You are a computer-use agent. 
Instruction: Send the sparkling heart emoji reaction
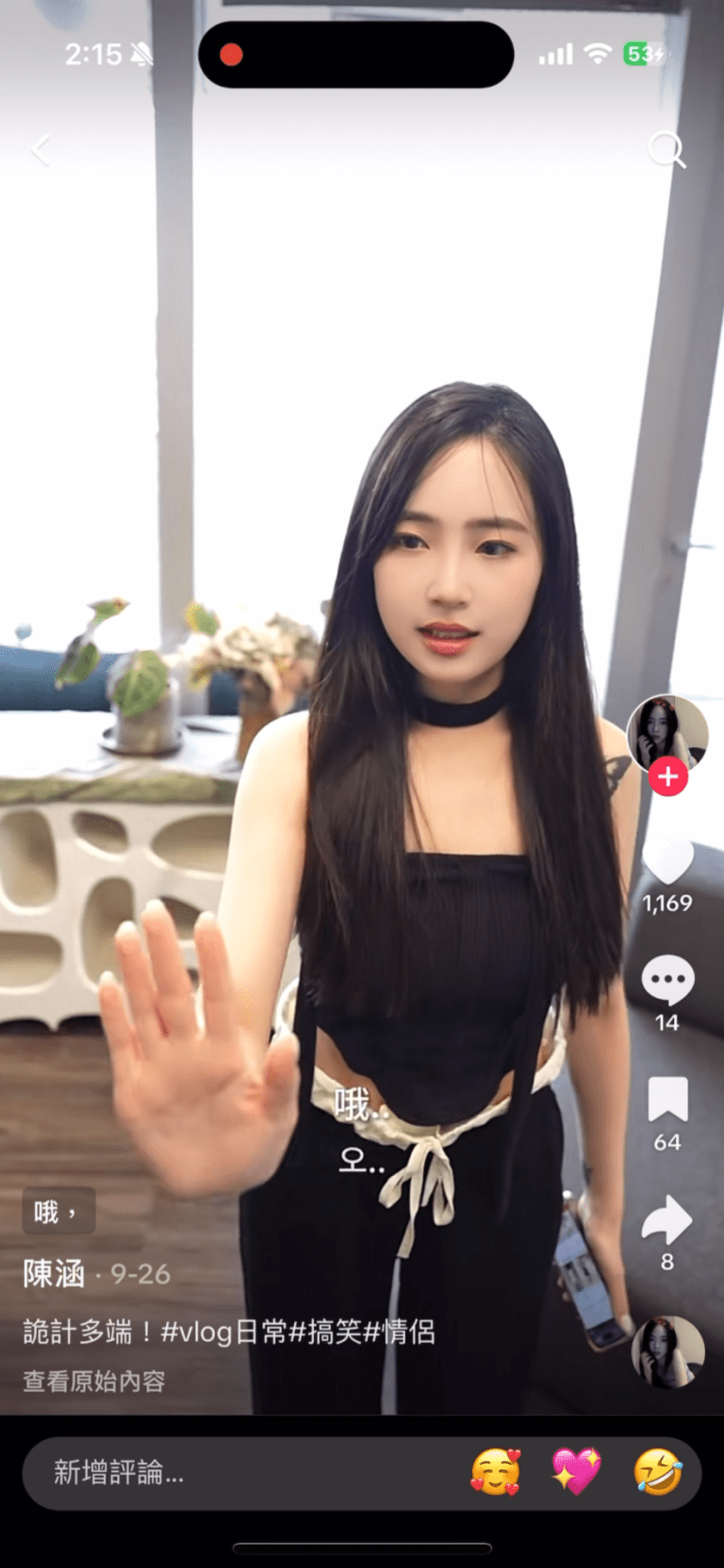coord(576,1472)
